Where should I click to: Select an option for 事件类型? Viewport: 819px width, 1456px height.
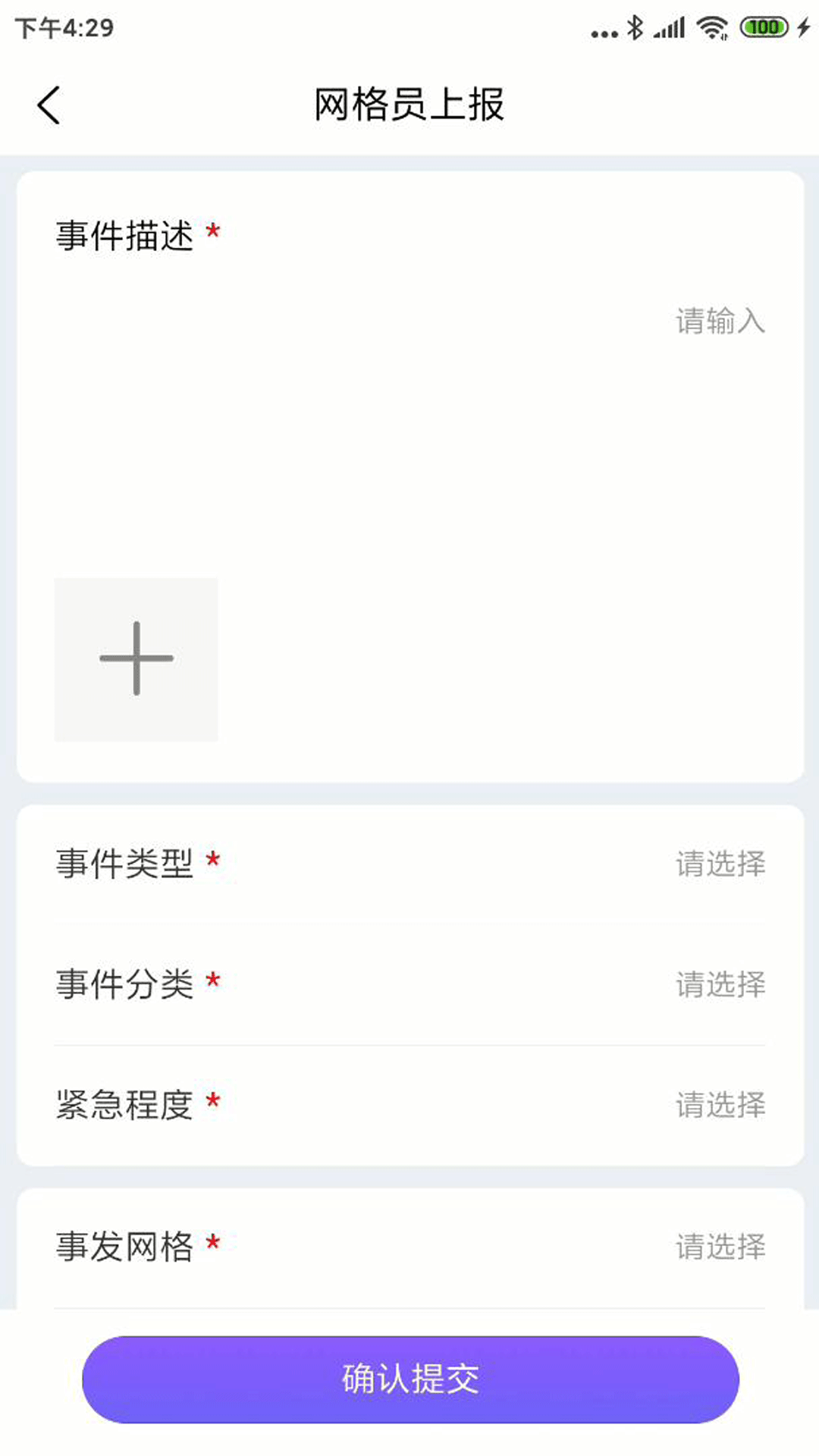719,864
